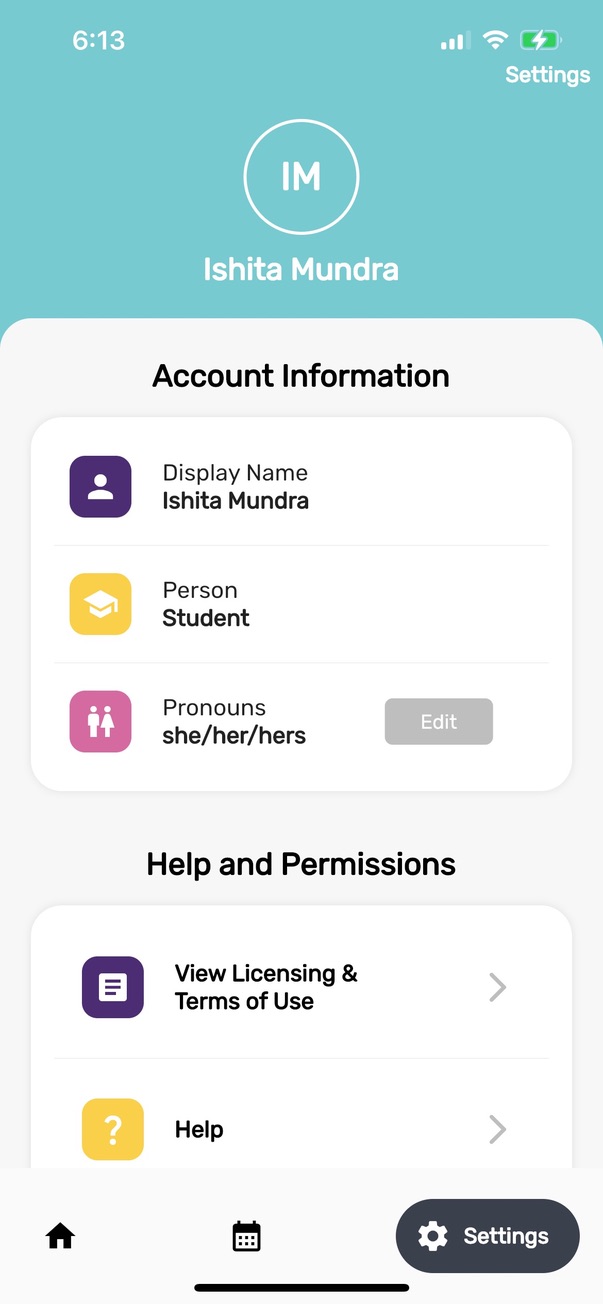
Task: Open View Licensing & Terms of Use
Action: [x=300, y=987]
